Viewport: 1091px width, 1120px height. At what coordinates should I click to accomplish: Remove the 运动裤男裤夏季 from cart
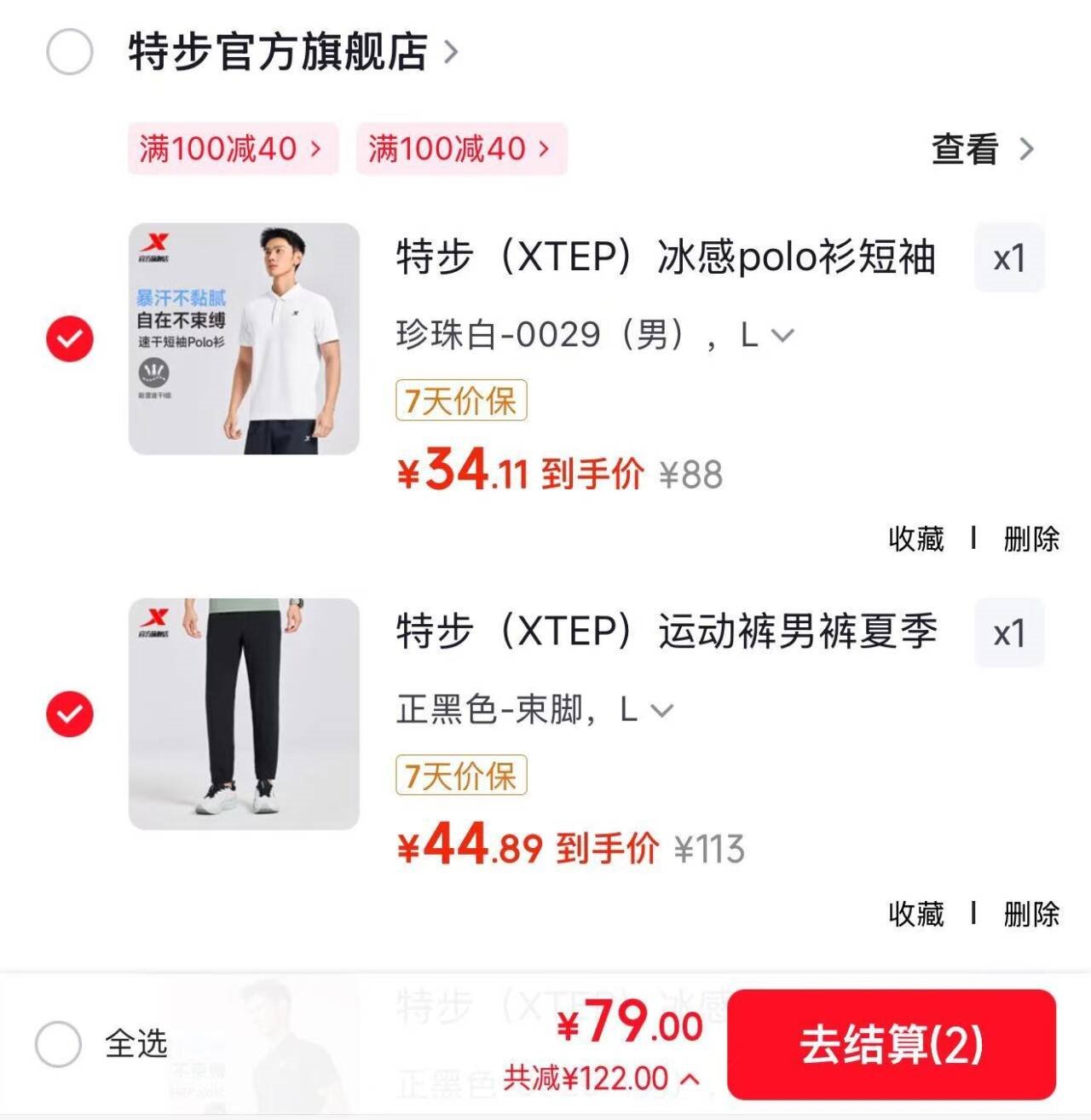tap(1031, 914)
